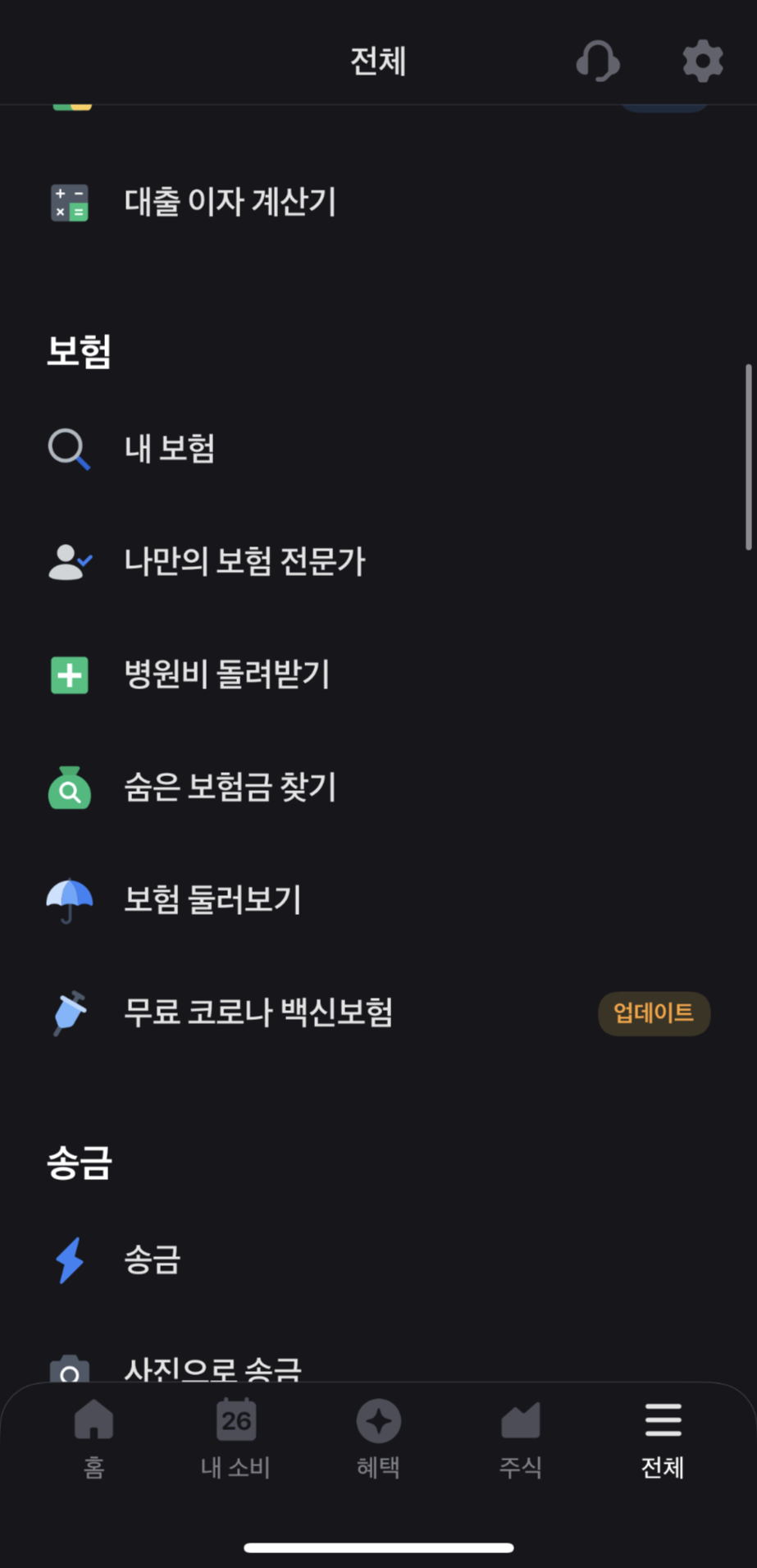Select the 전체 tab
Image resolution: width=757 pixels, height=1568 pixels.
point(663,1438)
